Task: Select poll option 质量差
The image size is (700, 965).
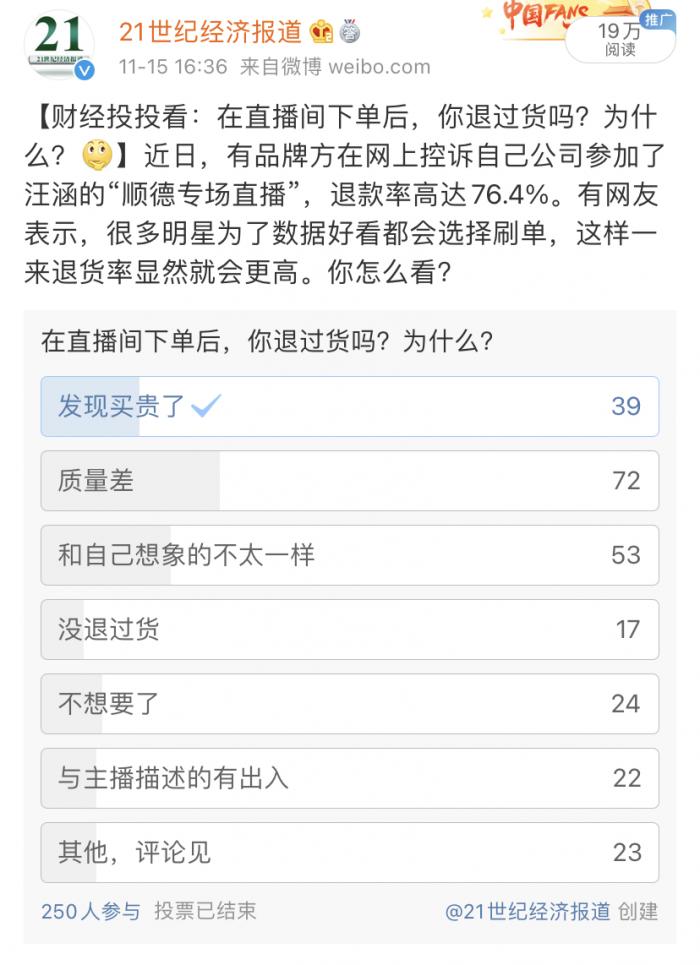Action: pos(349,481)
